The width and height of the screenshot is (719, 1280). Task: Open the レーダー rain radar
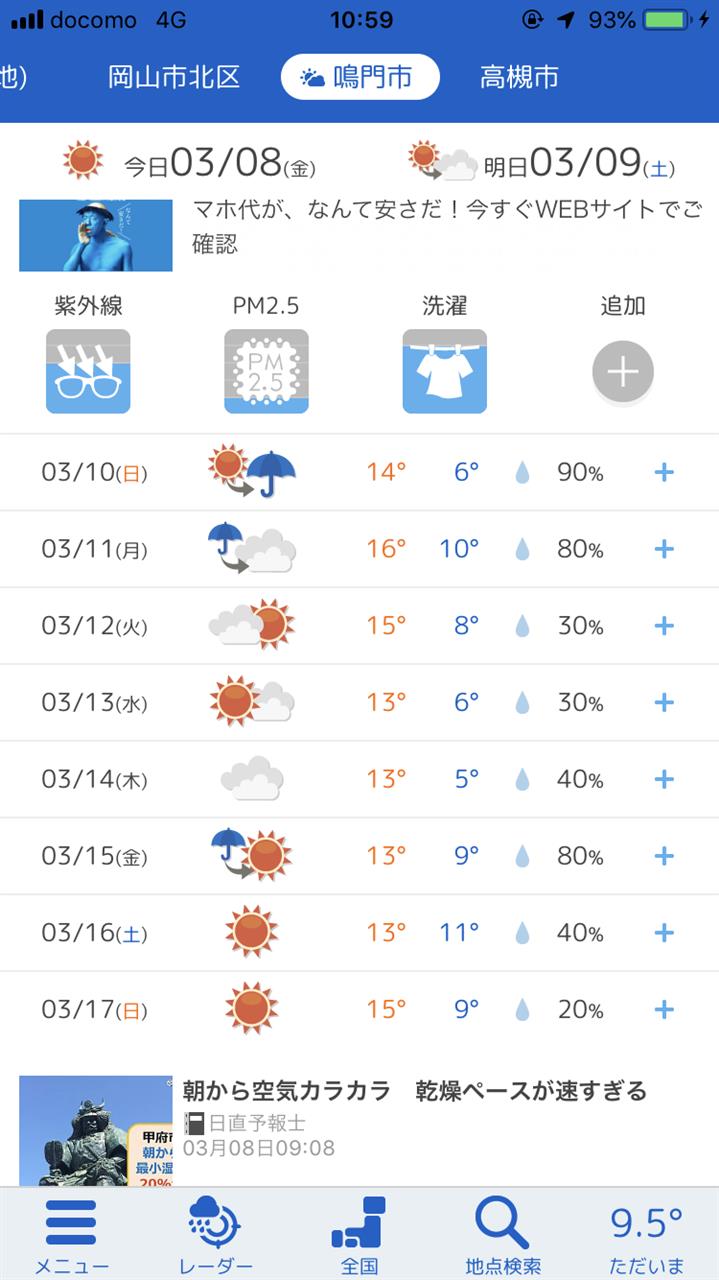click(x=215, y=1236)
